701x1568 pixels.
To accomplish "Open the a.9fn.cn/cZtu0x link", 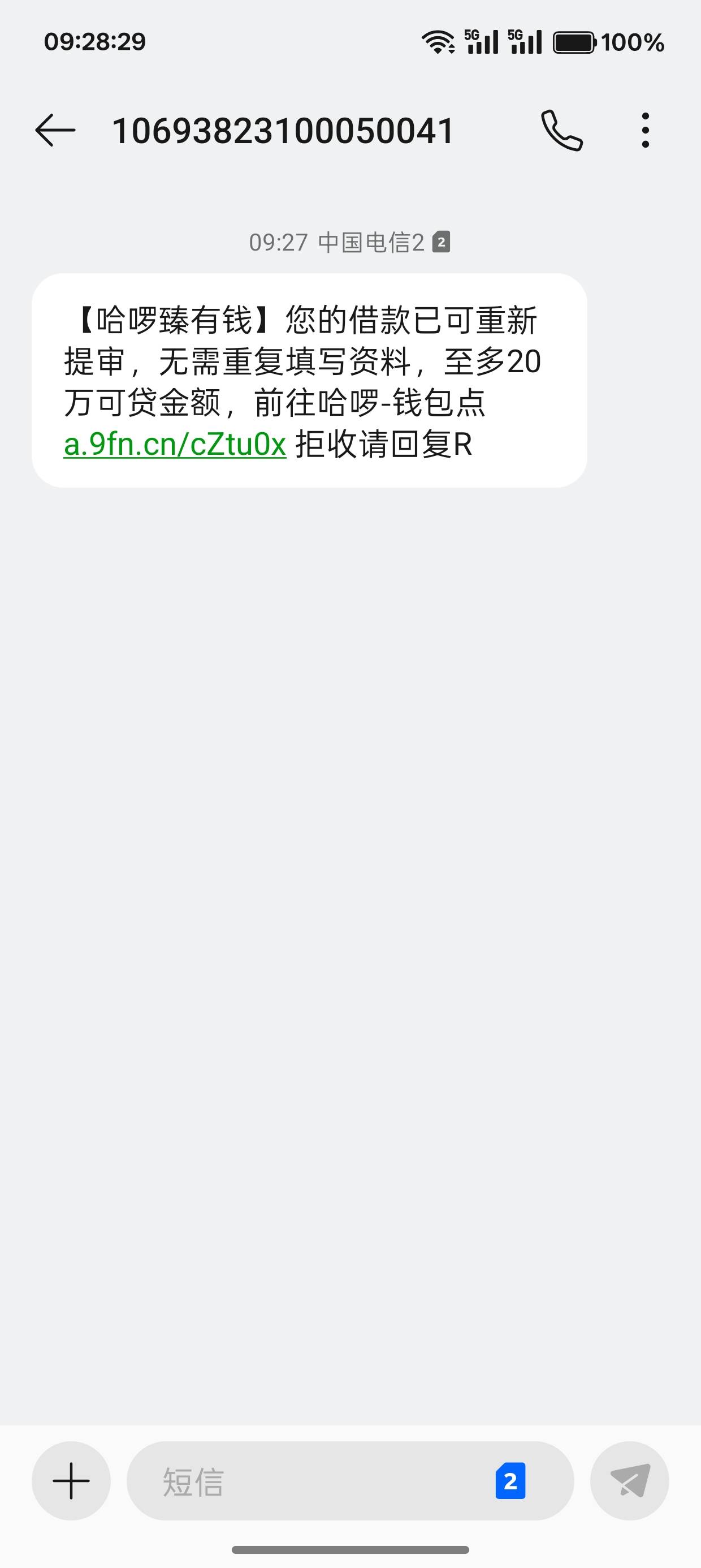I will pyautogui.click(x=175, y=445).
